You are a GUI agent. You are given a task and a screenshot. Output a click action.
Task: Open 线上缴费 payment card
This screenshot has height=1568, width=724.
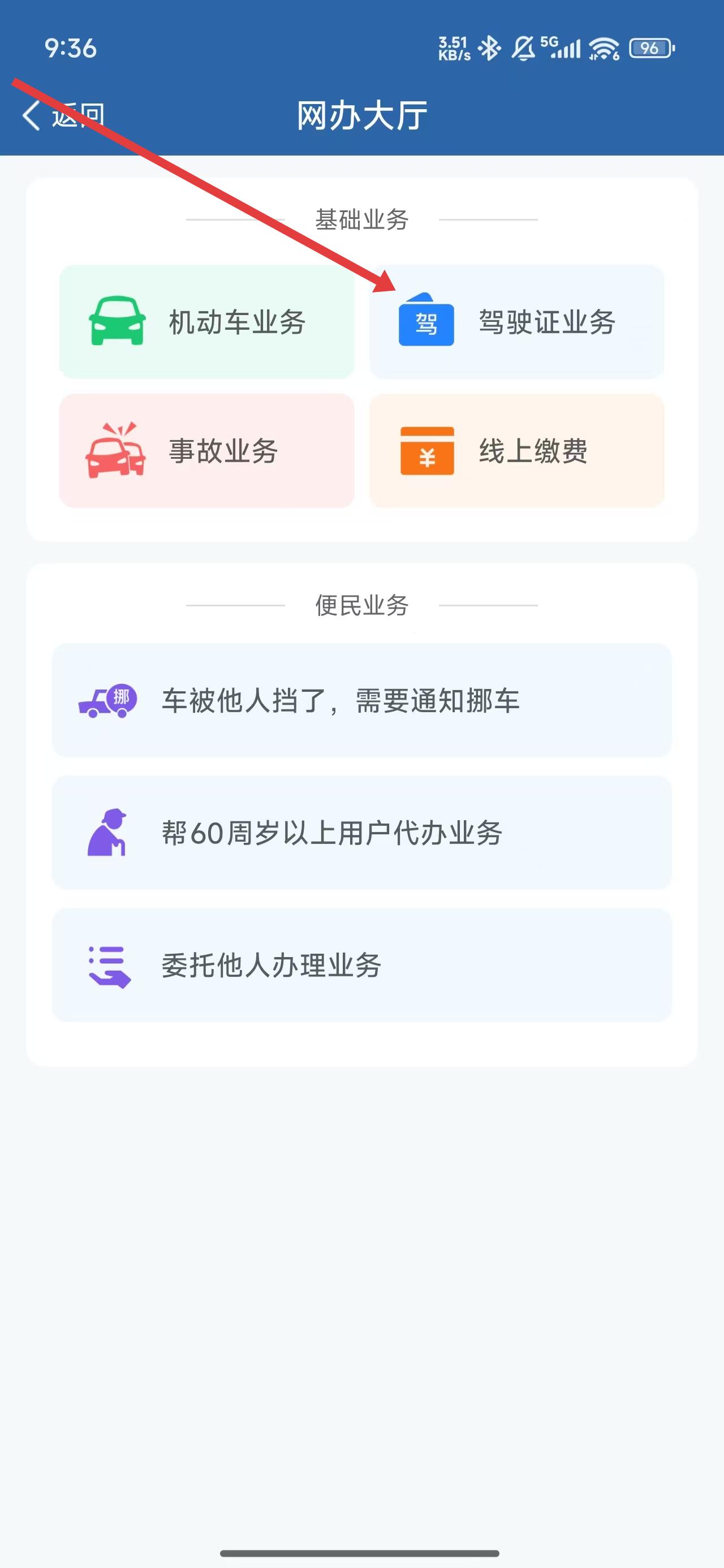coord(516,451)
